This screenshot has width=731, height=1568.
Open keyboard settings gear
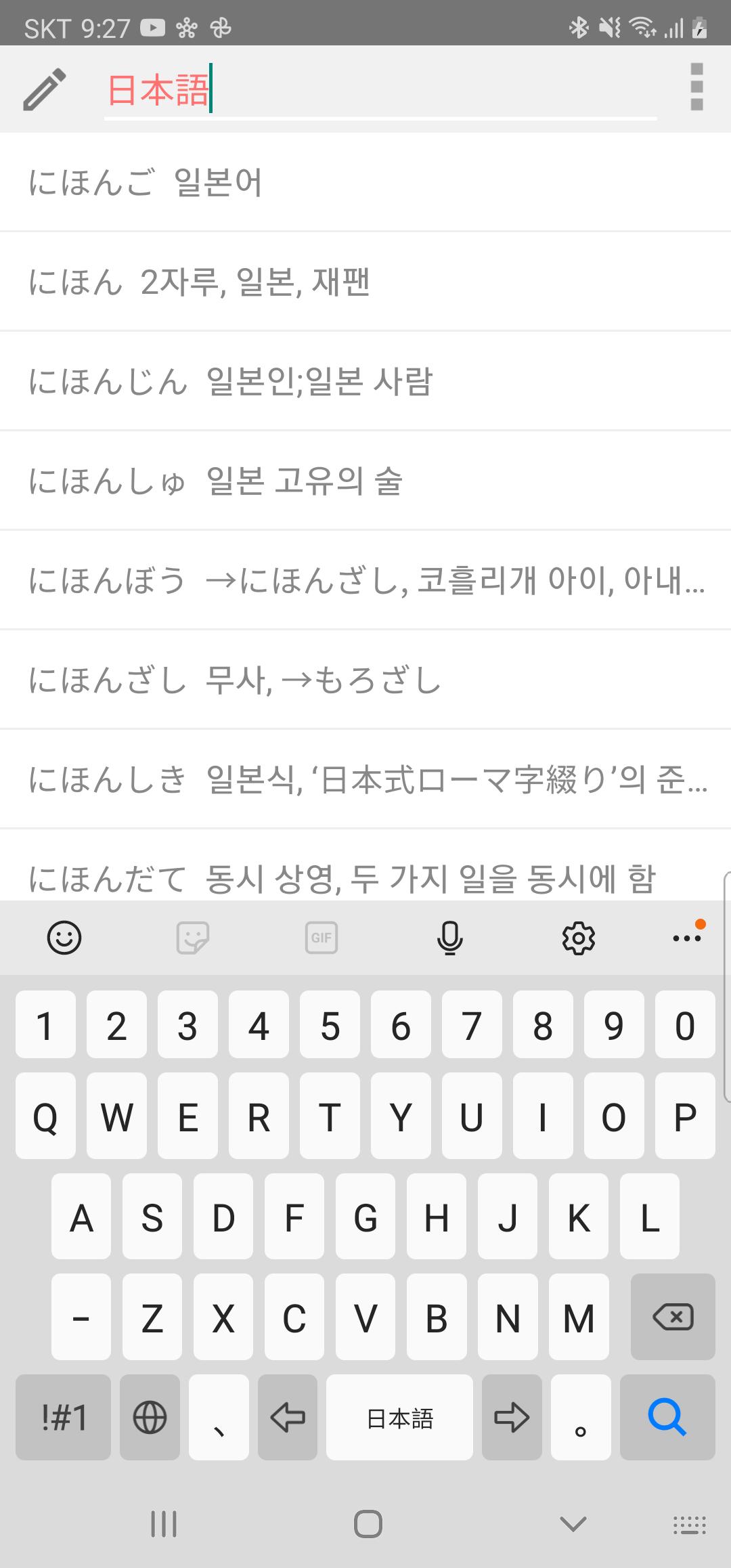pyautogui.click(x=579, y=938)
